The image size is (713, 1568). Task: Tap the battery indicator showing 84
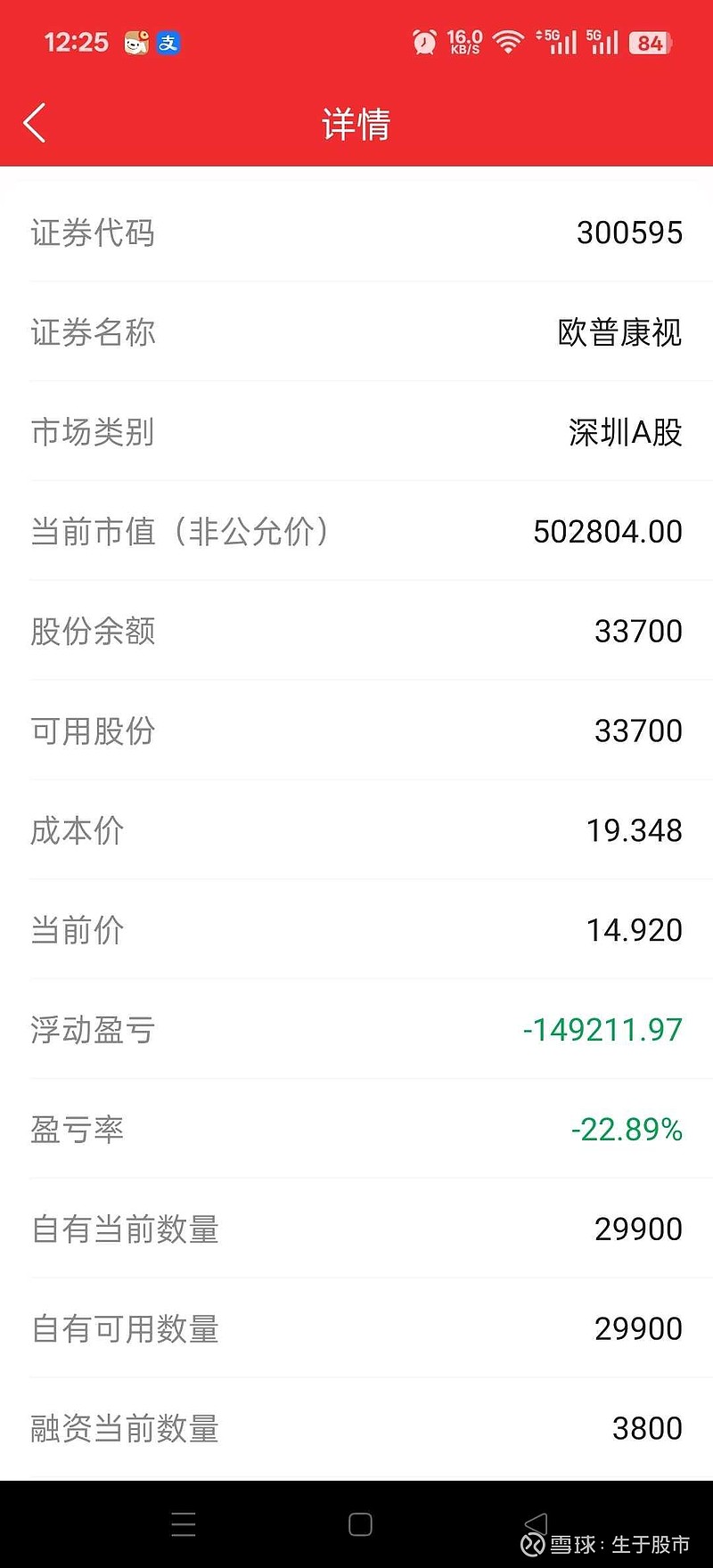pyautogui.click(x=650, y=42)
